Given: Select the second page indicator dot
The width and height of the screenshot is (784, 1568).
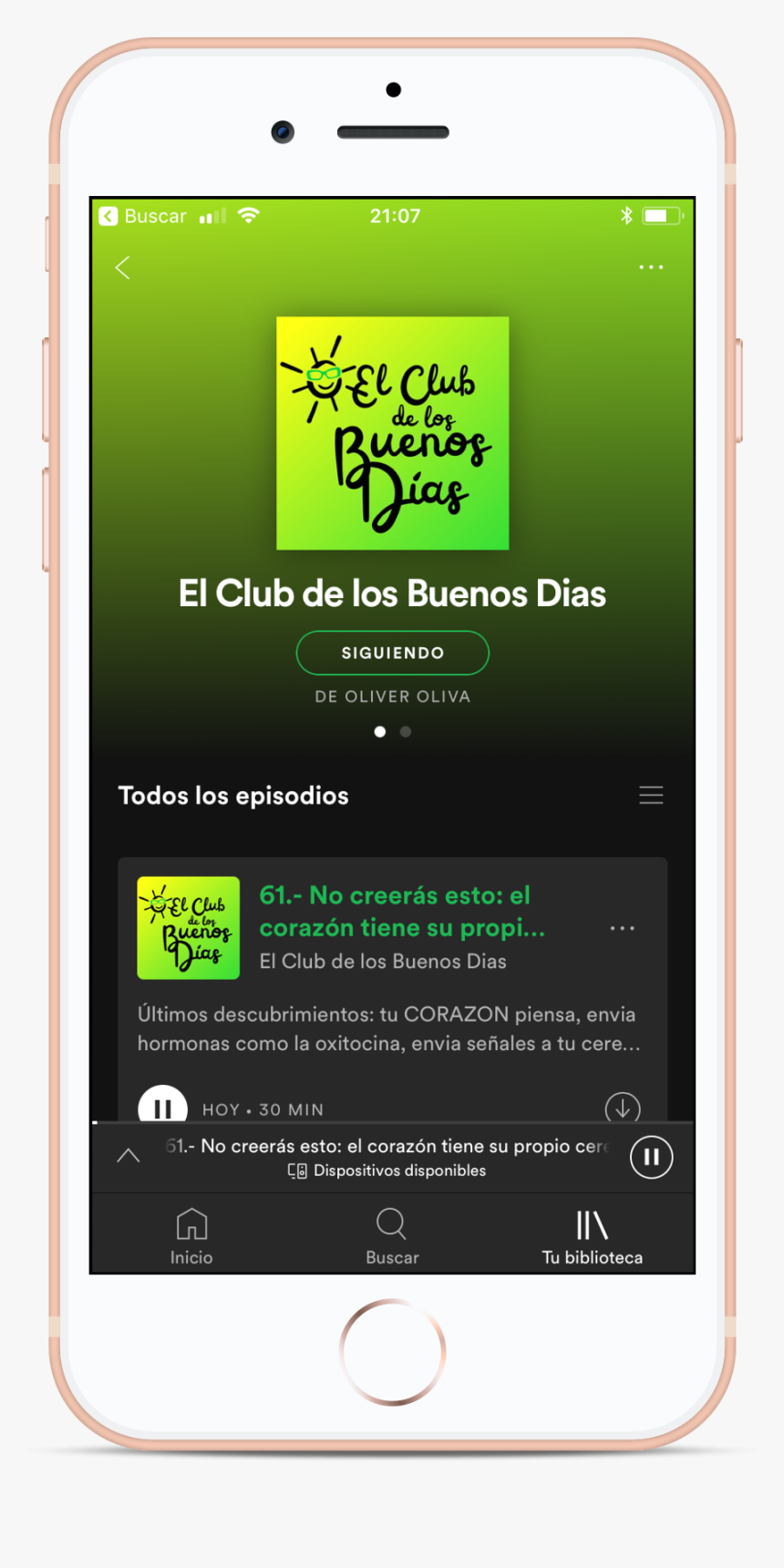Looking at the screenshot, I should coord(406,731).
